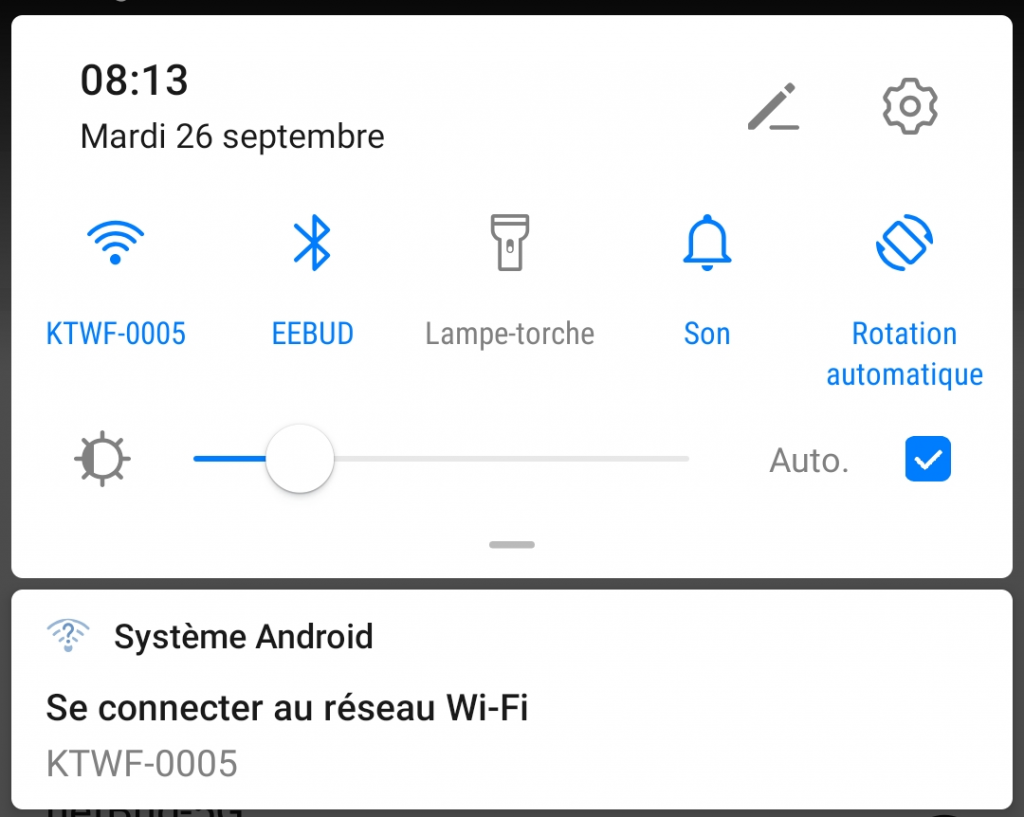Screen dimensions: 1024x817
Task: Tap the brightness slider track
Action: tap(500, 459)
